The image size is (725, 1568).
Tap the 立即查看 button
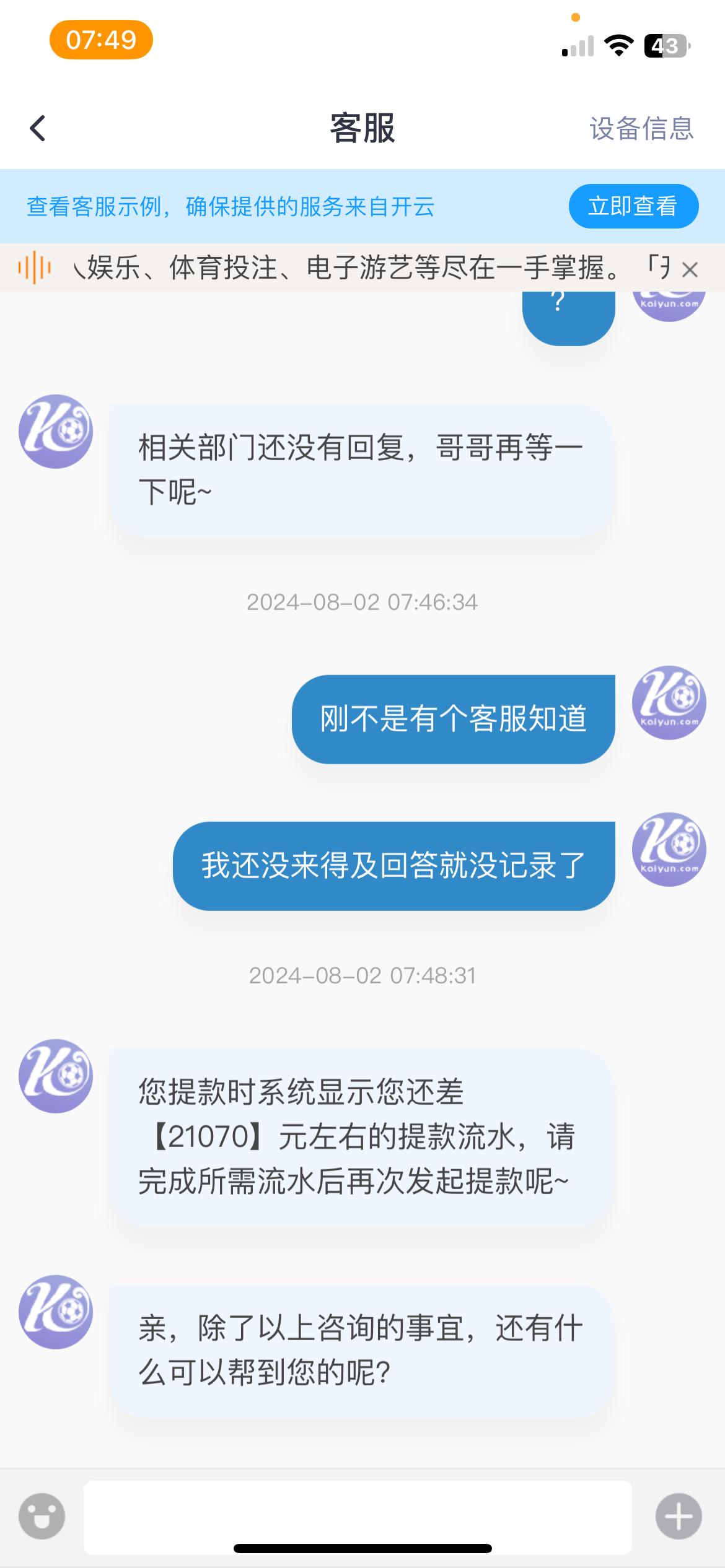click(x=633, y=206)
